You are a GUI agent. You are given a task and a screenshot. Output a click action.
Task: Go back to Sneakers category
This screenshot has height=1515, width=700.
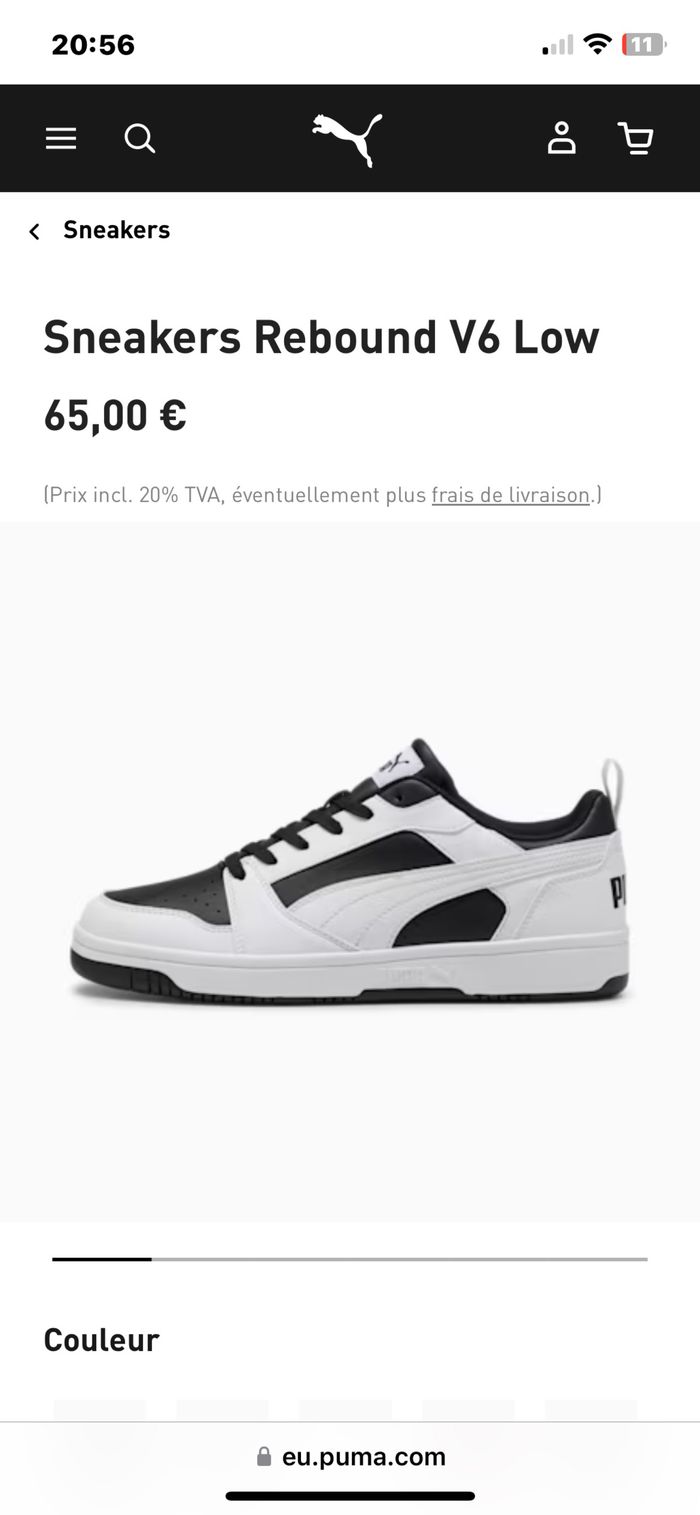click(100, 230)
